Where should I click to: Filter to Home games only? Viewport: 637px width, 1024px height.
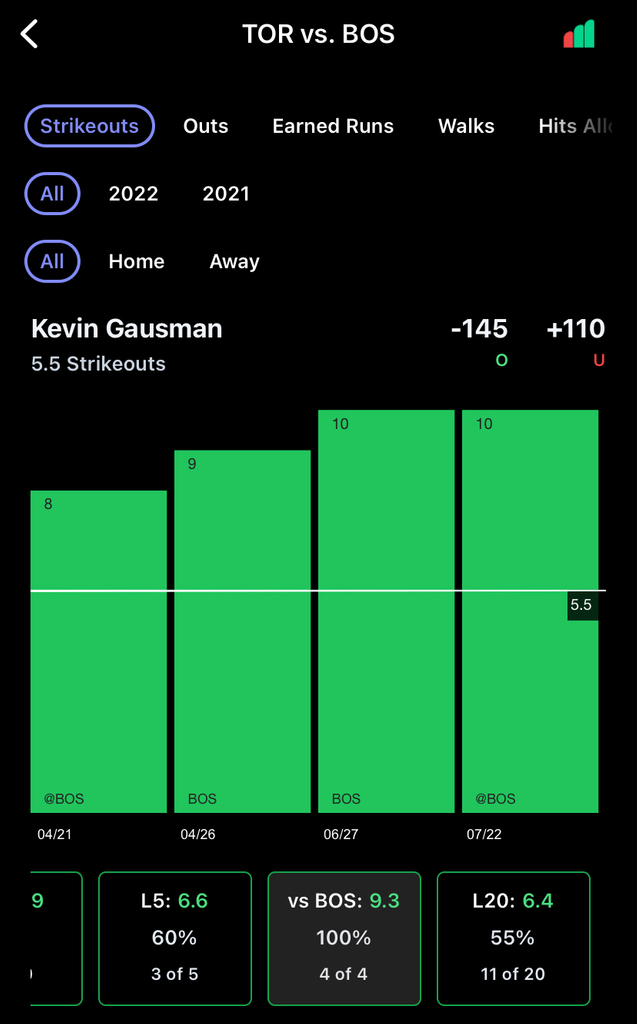(x=136, y=262)
